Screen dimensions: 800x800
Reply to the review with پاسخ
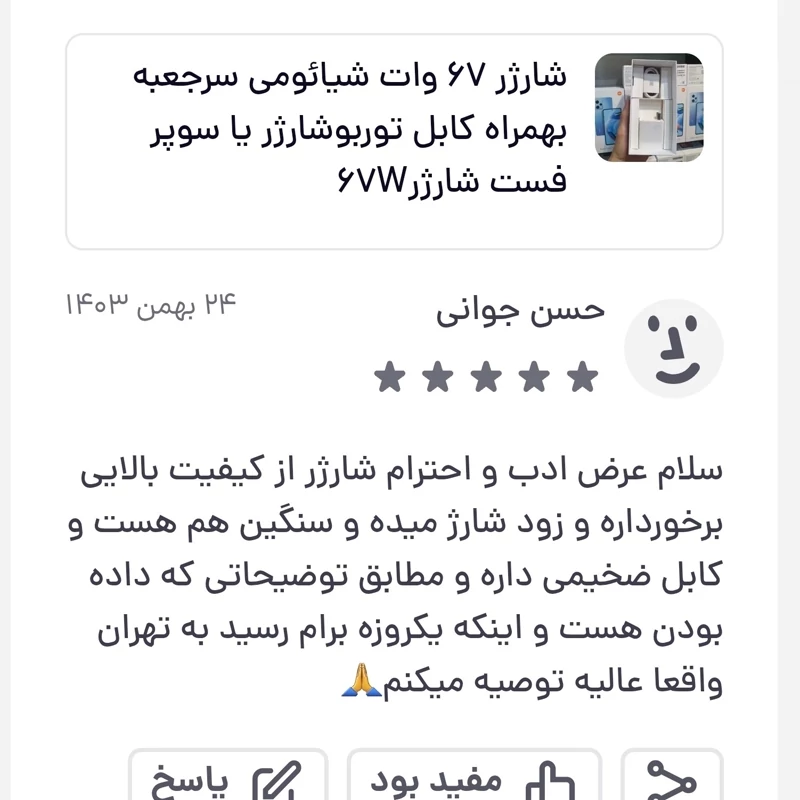click(228, 778)
